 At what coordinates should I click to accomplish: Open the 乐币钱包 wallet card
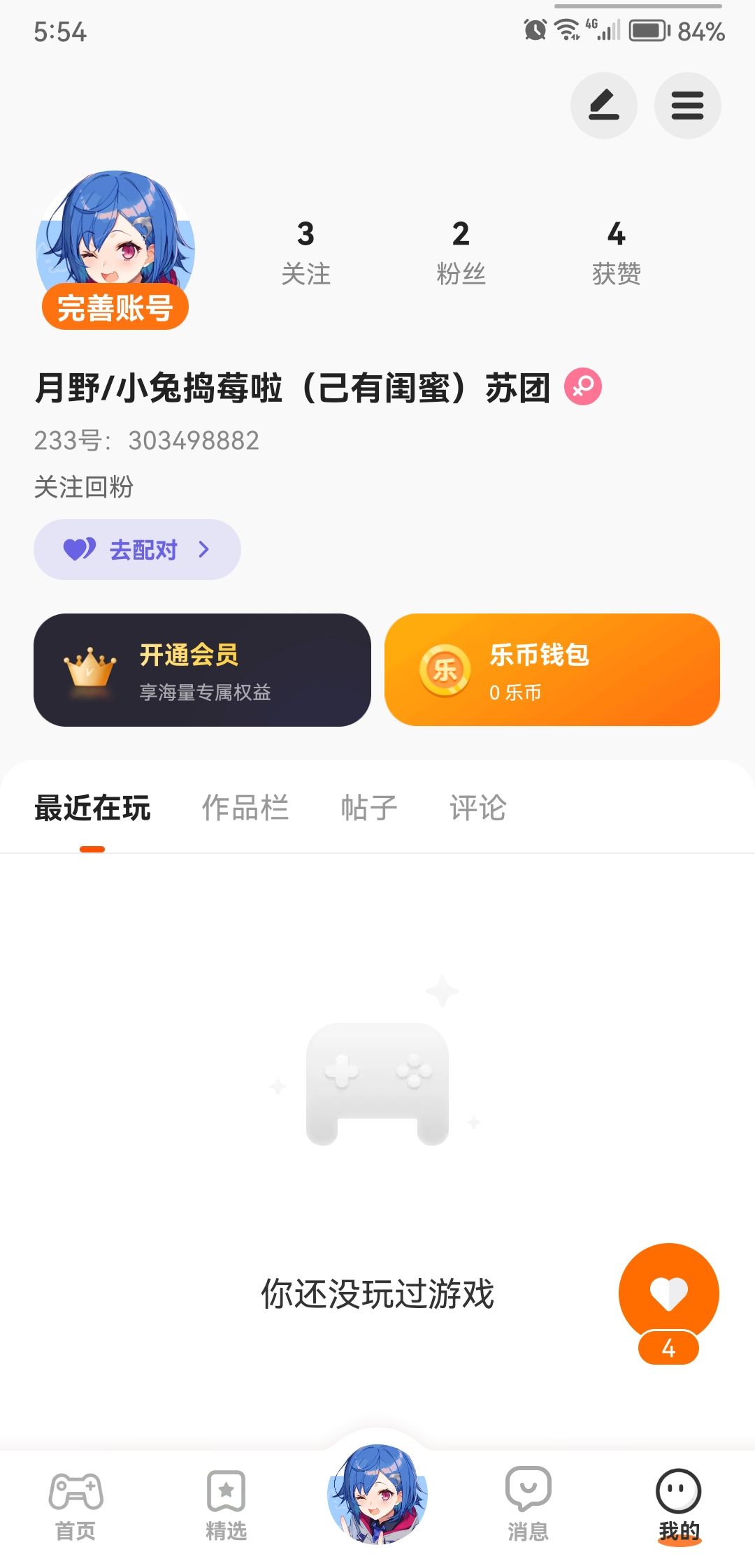click(x=552, y=670)
